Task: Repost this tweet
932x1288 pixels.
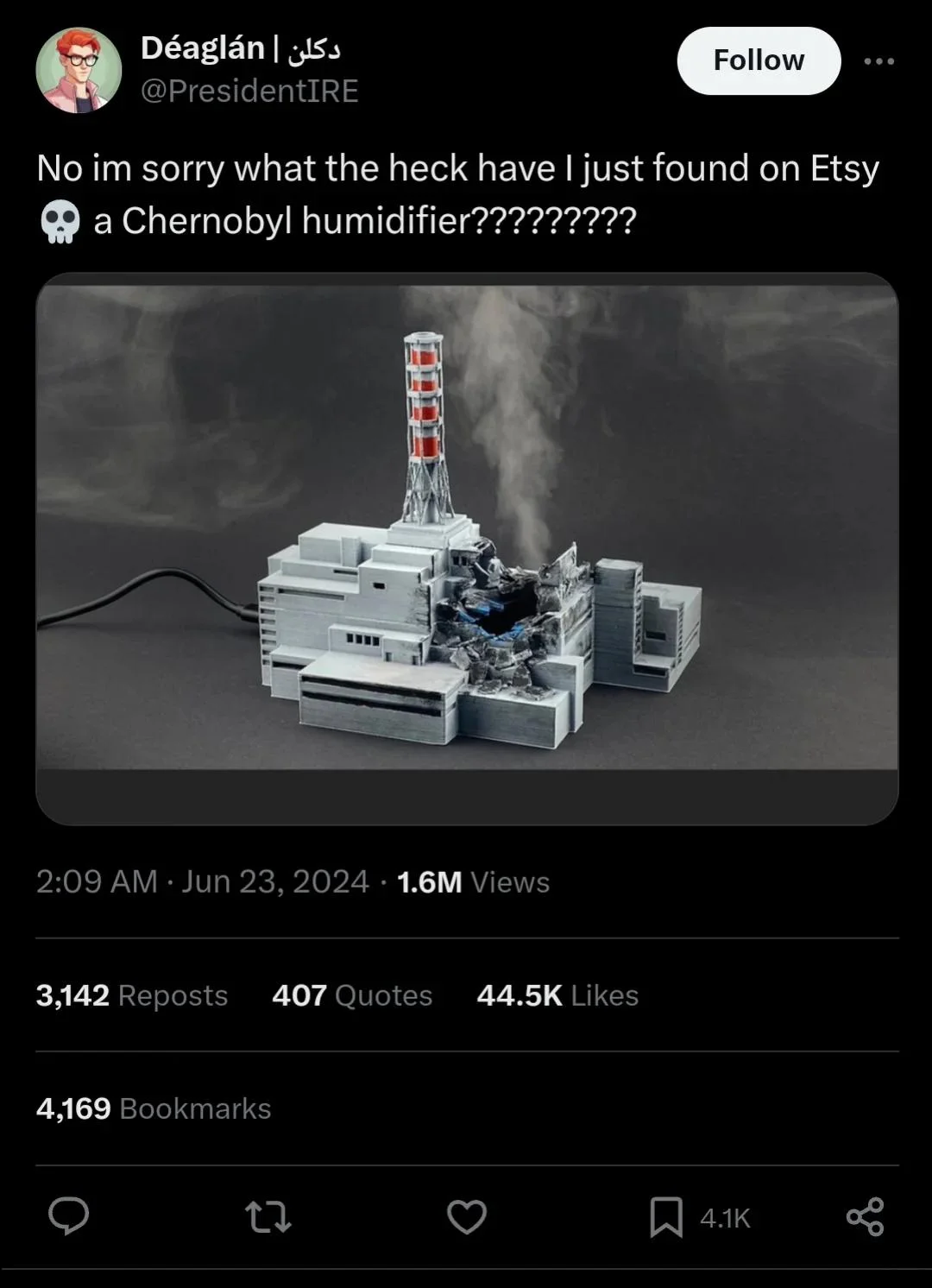Action: coord(268,1217)
